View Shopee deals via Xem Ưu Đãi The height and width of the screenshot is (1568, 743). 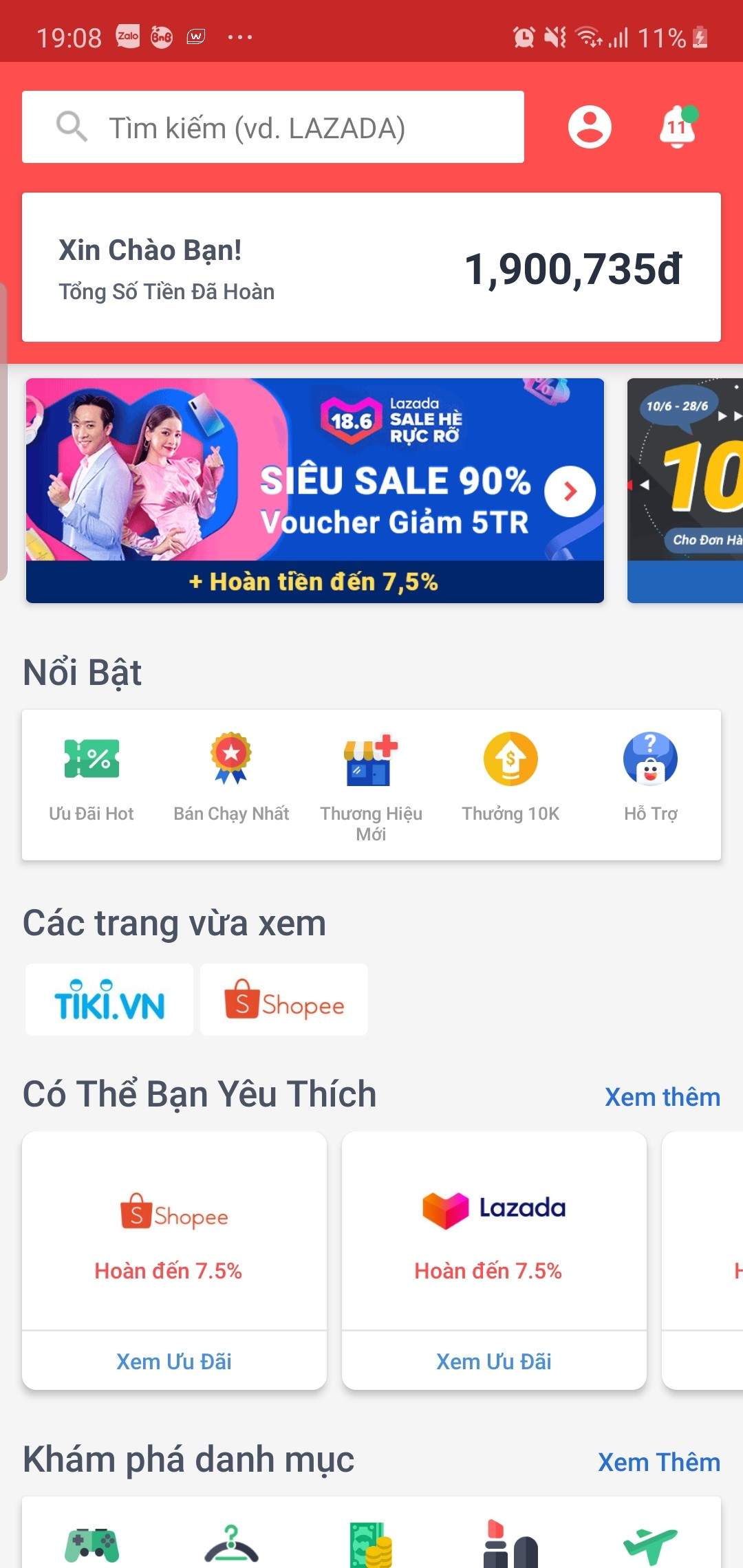tap(174, 1360)
